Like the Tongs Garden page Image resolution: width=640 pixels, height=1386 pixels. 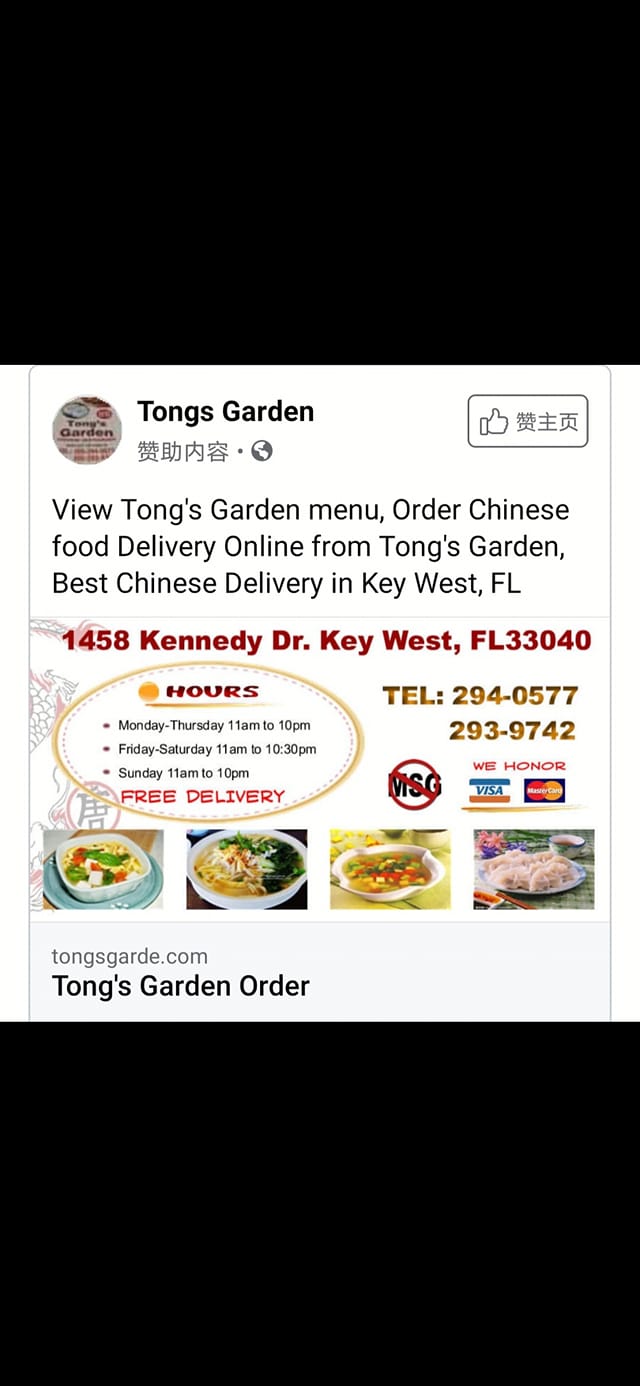[527, 421]
